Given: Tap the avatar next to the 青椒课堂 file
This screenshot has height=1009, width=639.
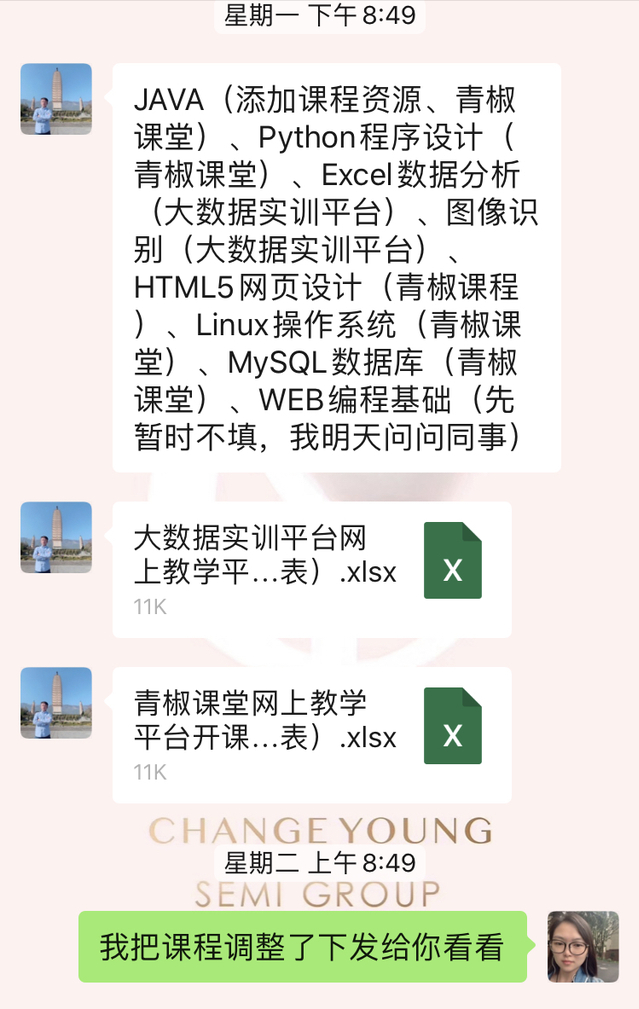Looking at the screenshot, I should tap(56, 703).
